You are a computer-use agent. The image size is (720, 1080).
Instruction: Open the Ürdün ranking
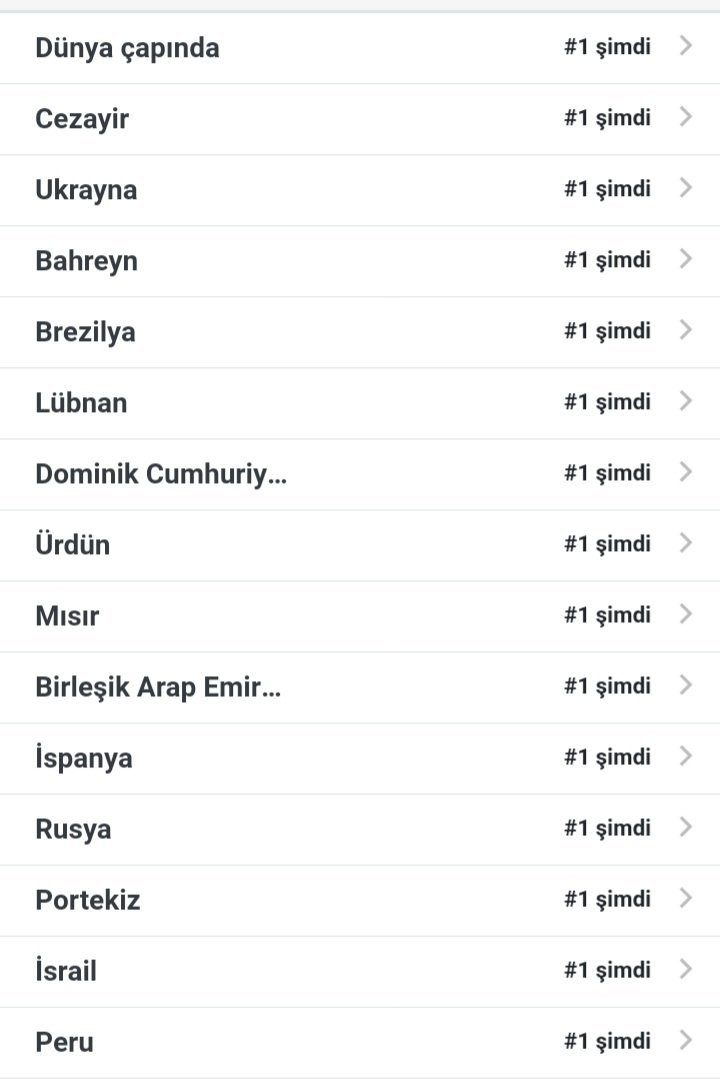tap(360, 545)
